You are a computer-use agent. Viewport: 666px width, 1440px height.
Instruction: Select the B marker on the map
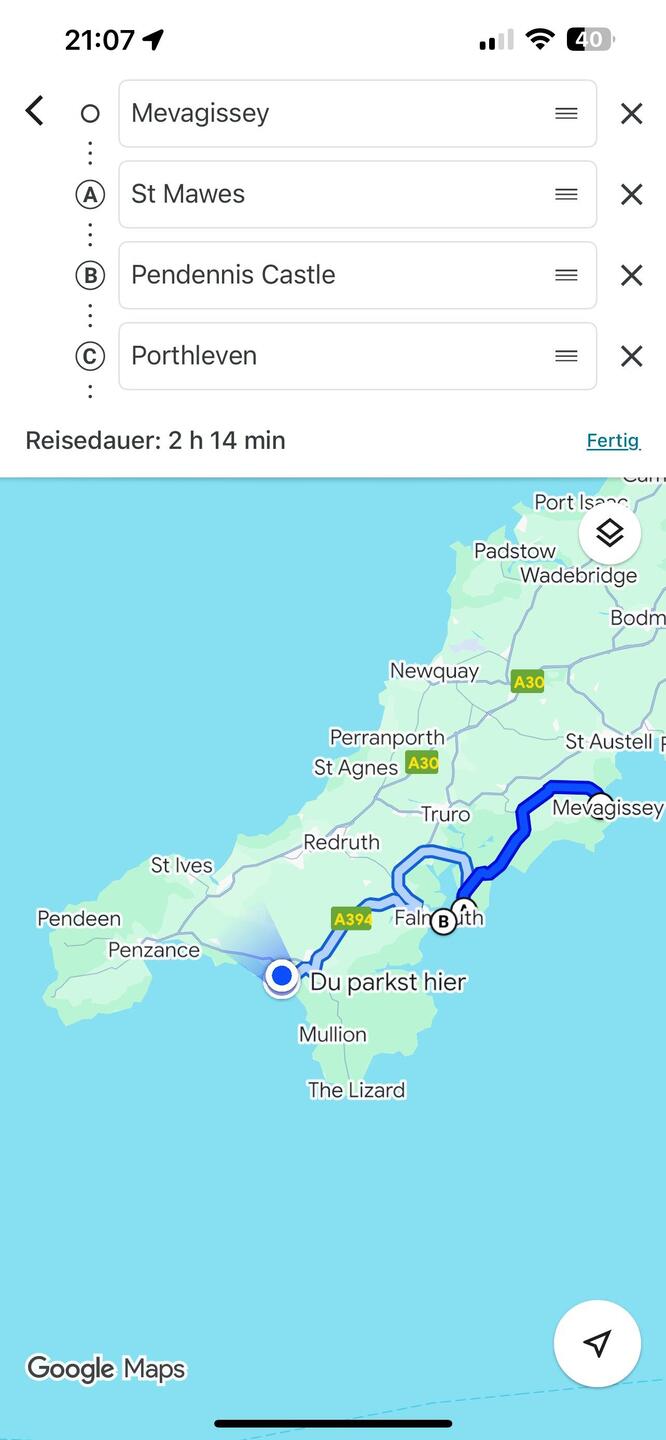coord(443,921)
